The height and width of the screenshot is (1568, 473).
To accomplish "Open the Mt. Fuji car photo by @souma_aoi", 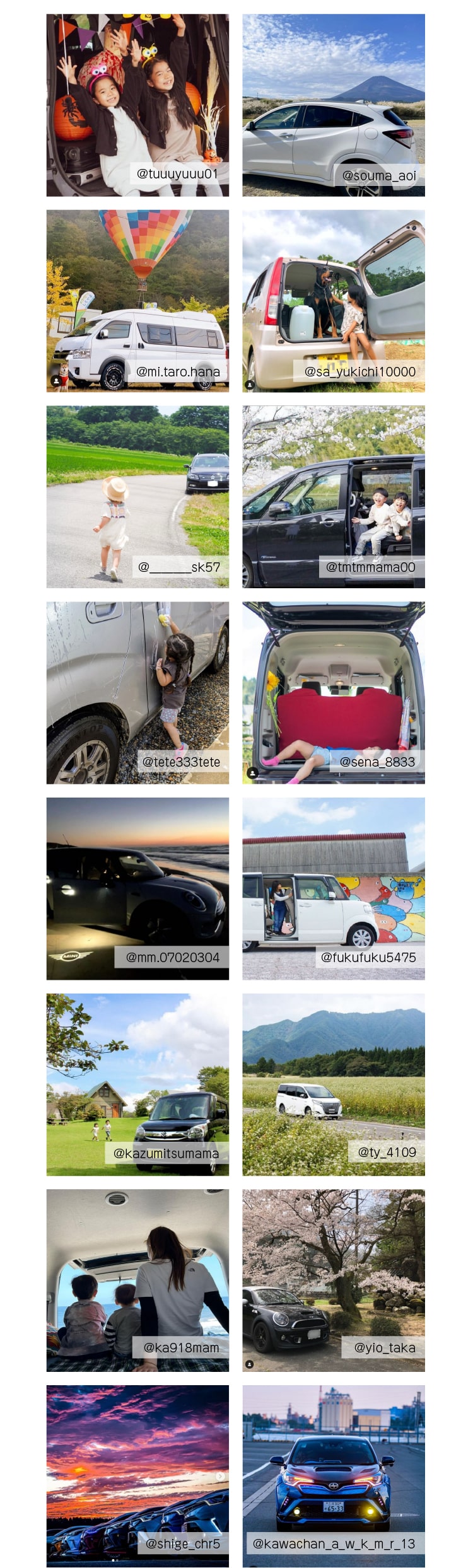I will click(333, 105).
